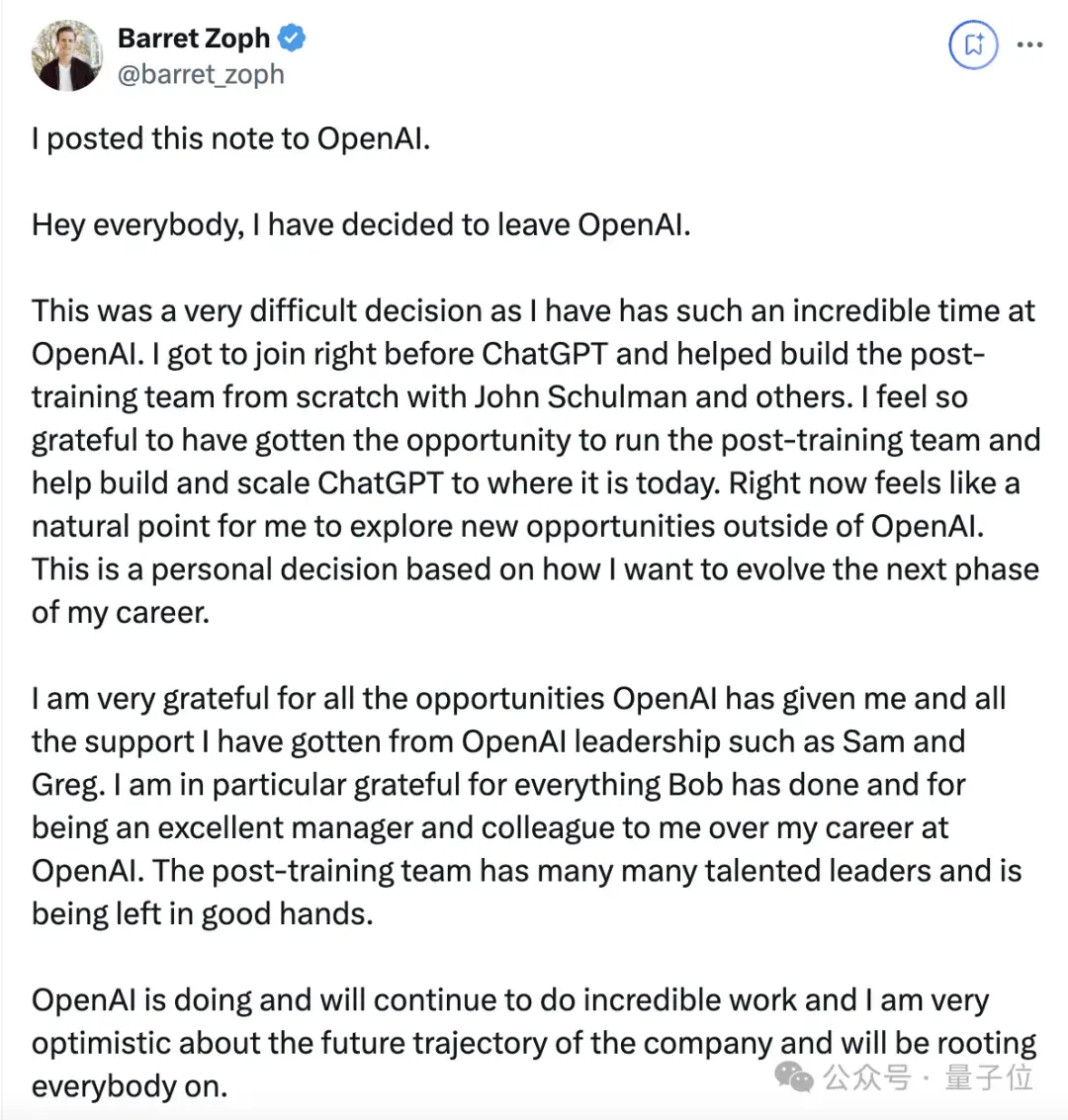
Task: Click the blue verified checkmark badge
Action: [290, 38]
